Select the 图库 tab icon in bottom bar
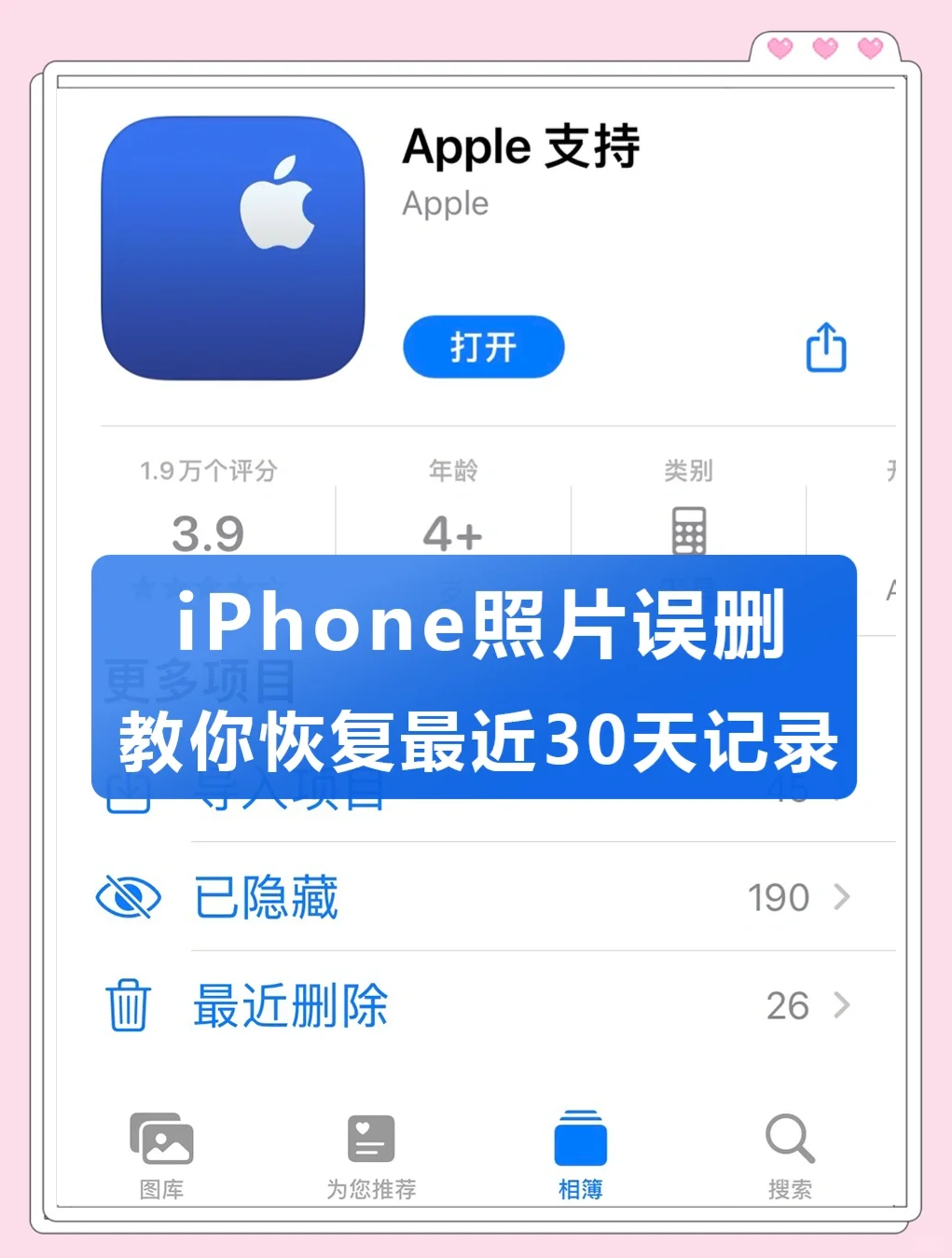Image resolution: width=952 pixels, height=1258 pixels. (161, 1139)
